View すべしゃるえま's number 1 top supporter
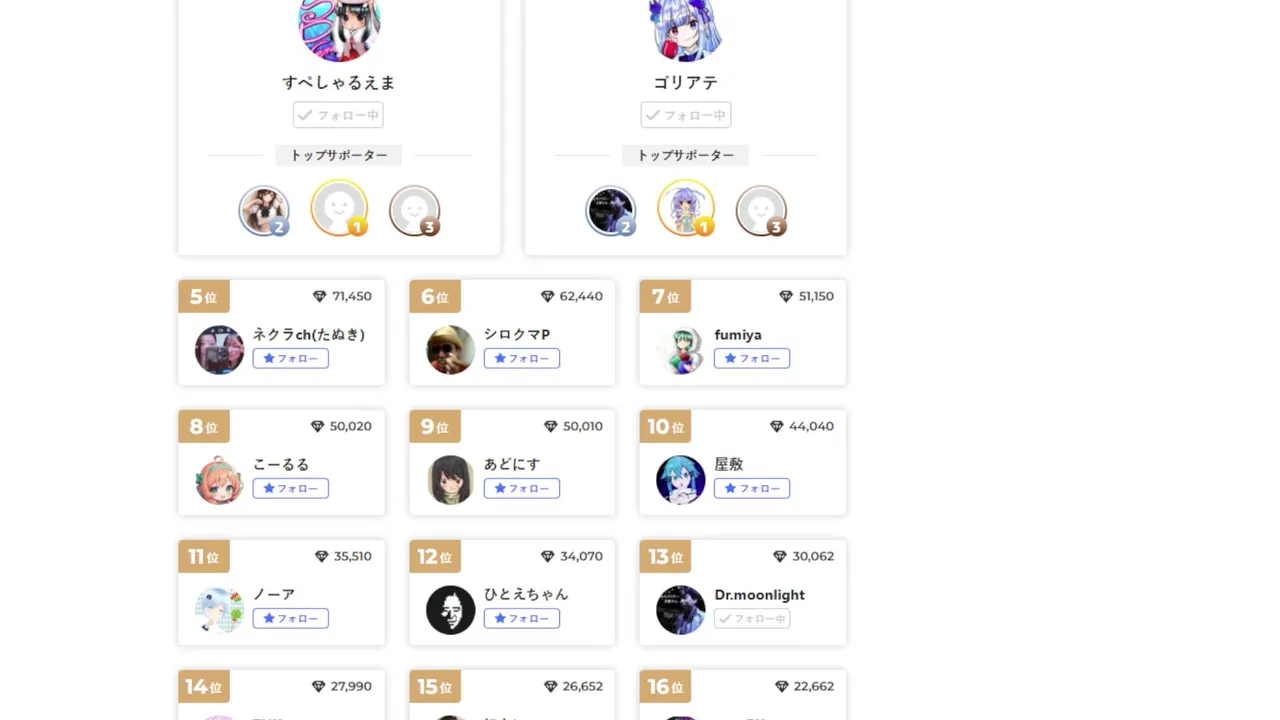This screenshot has width=1280, height=720. (339, 208)
